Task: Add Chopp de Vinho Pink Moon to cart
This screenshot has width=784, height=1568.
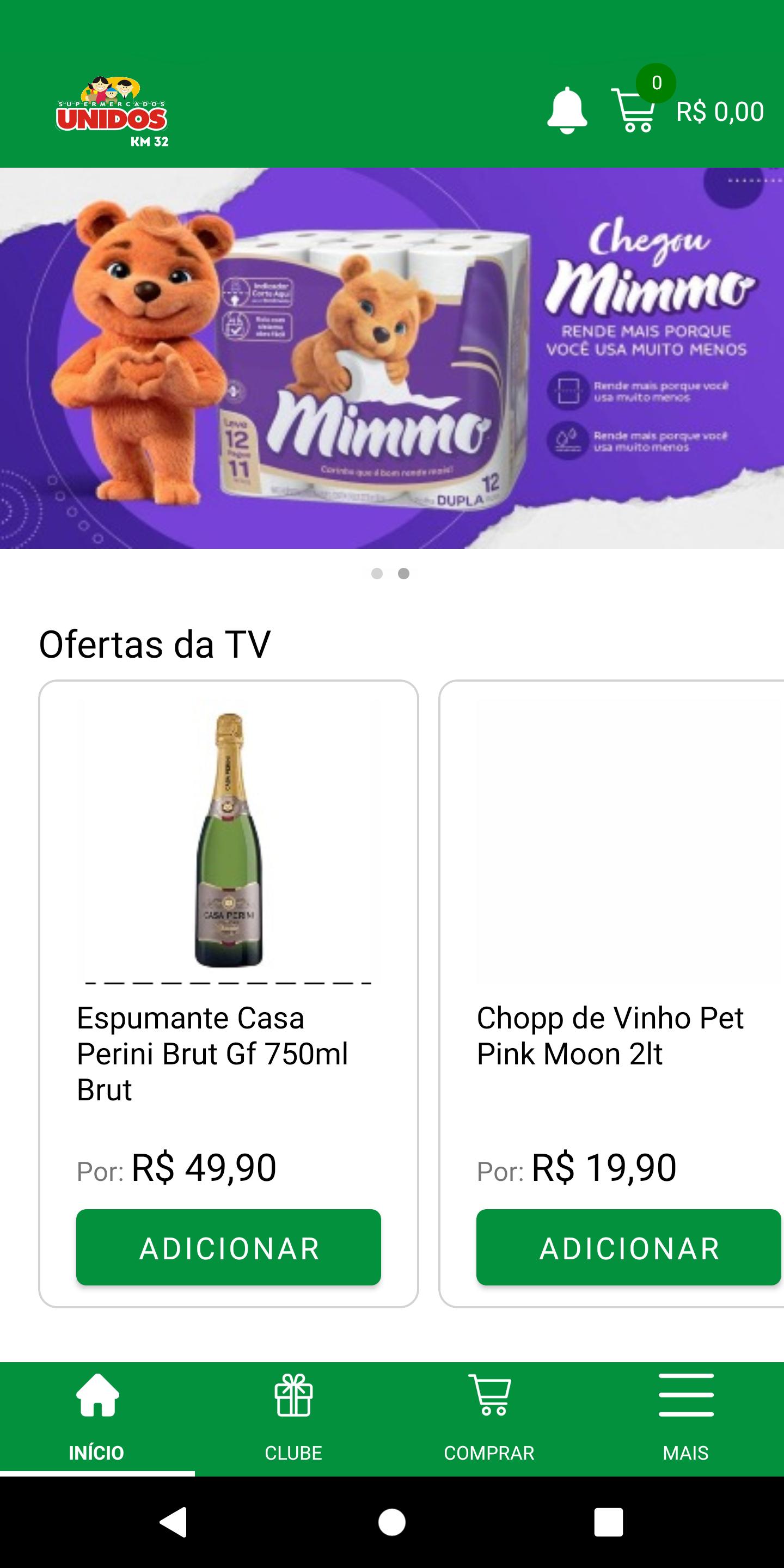Action: coord(628,1247)
